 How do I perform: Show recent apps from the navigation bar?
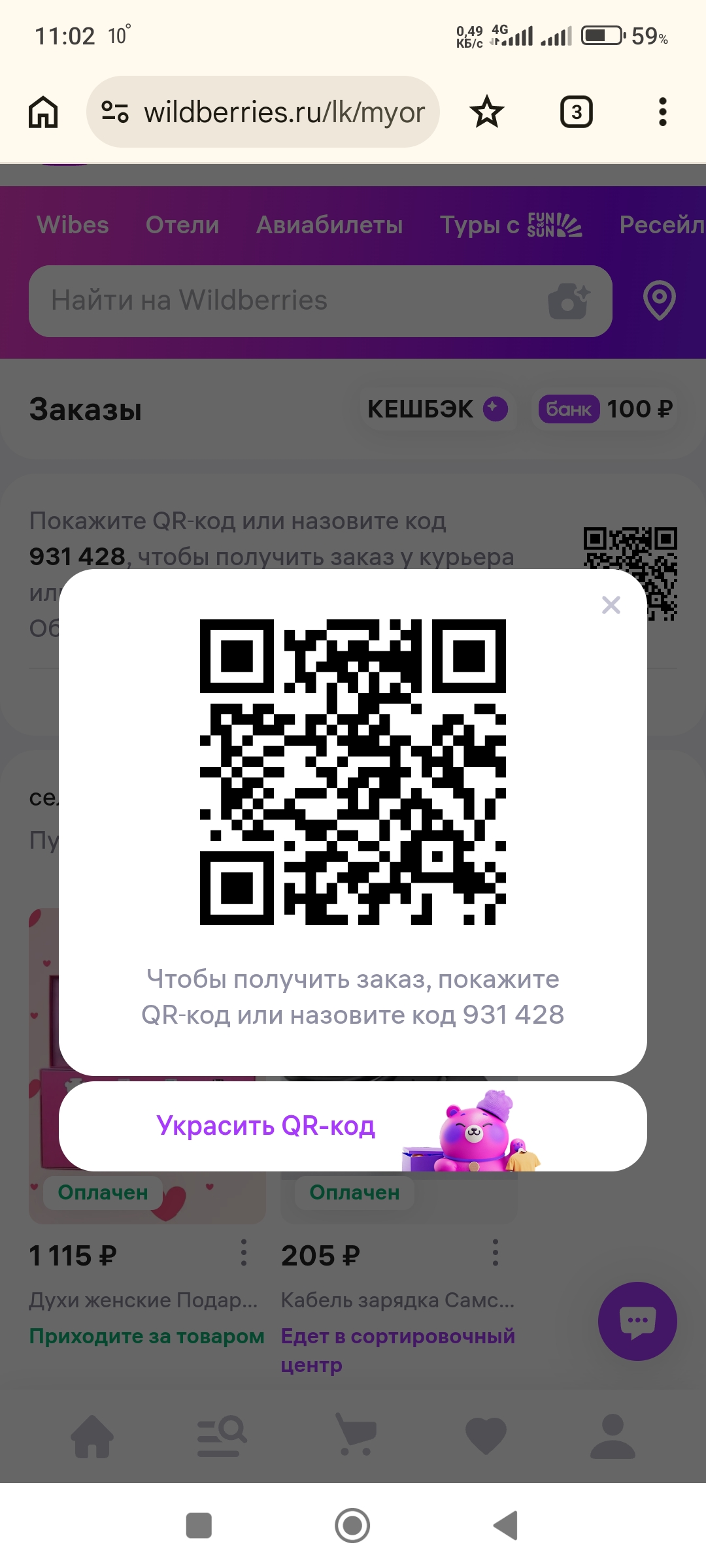point(199,1526)
